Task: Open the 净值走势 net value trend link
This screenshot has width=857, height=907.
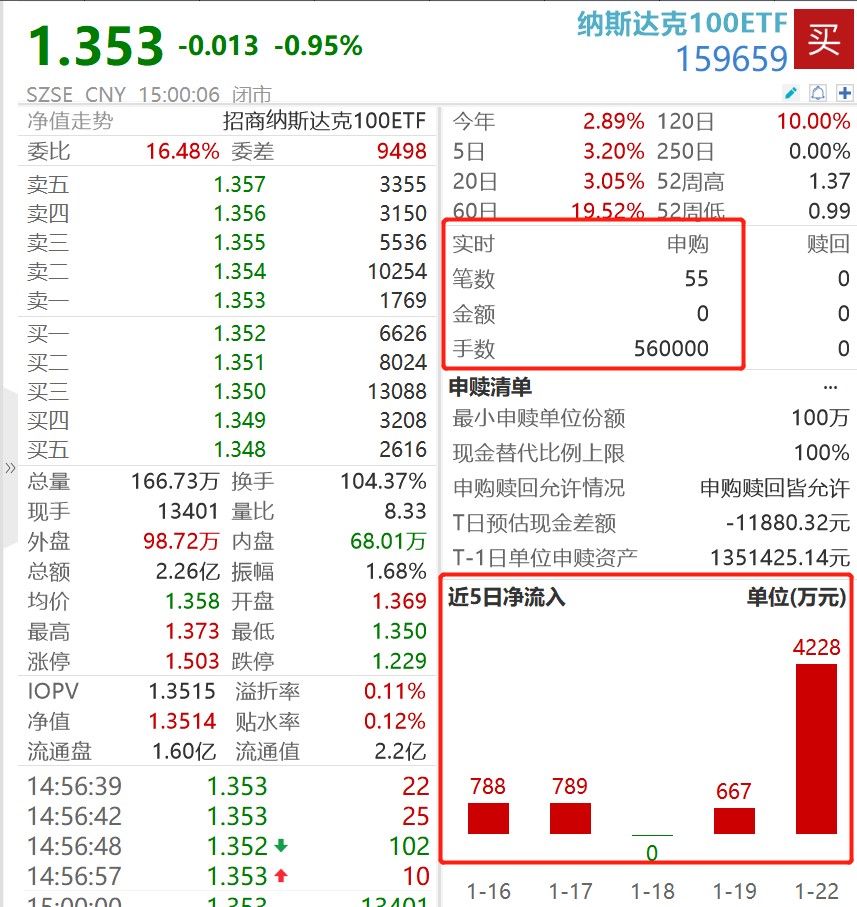Action: coord(70,121)
